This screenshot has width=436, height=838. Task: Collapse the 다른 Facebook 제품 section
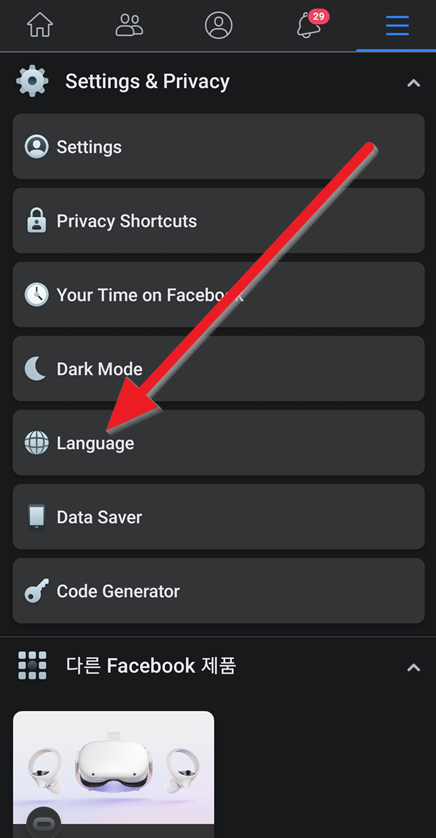coord(414,667)
